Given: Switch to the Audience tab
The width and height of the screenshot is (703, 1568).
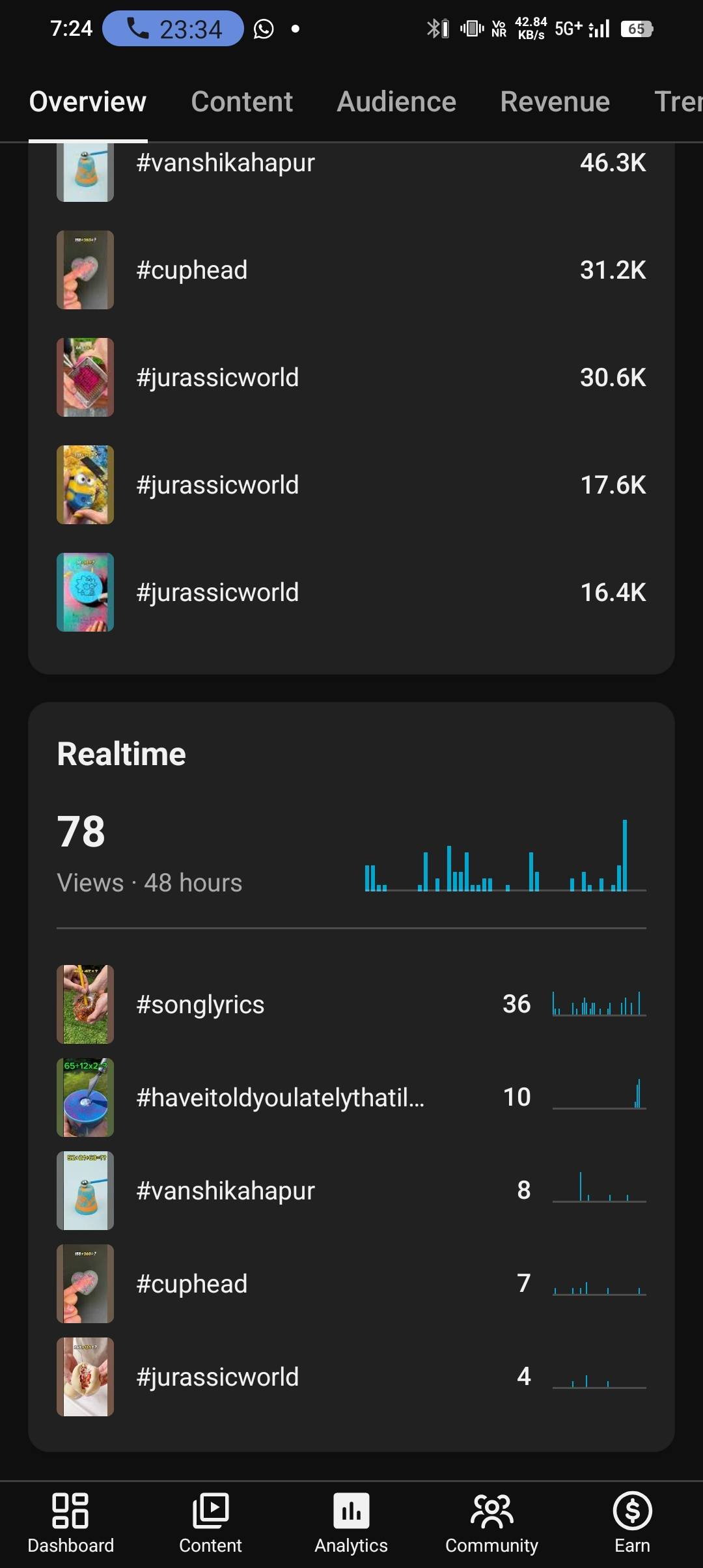Looking at the screenshot, I should point(396,102).
